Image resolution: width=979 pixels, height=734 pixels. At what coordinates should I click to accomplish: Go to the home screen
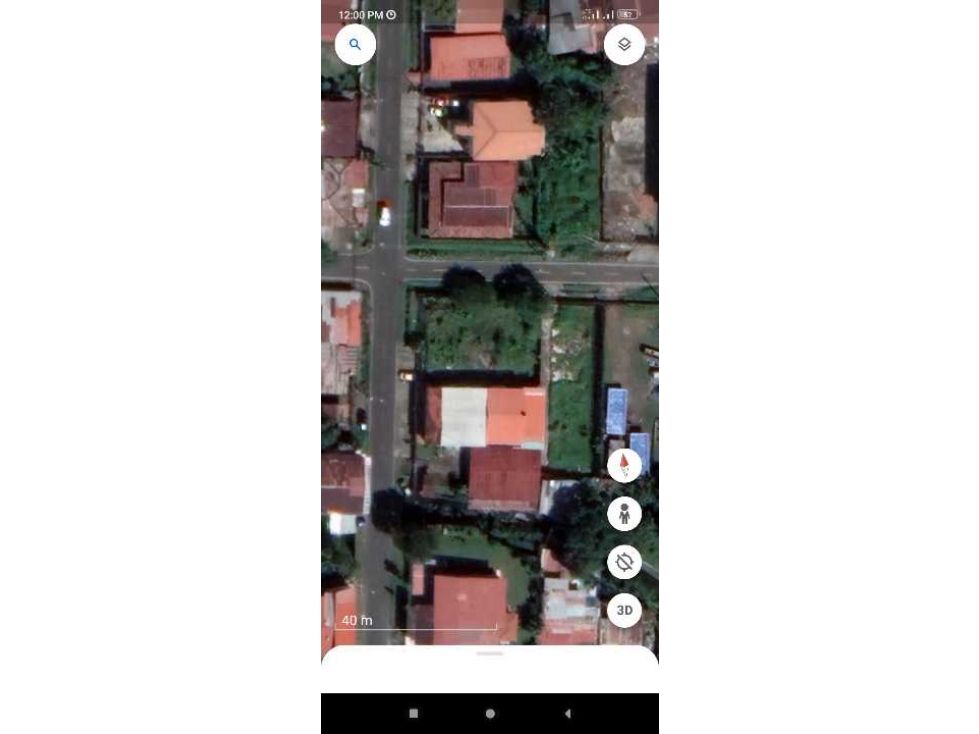coord(490,713)
